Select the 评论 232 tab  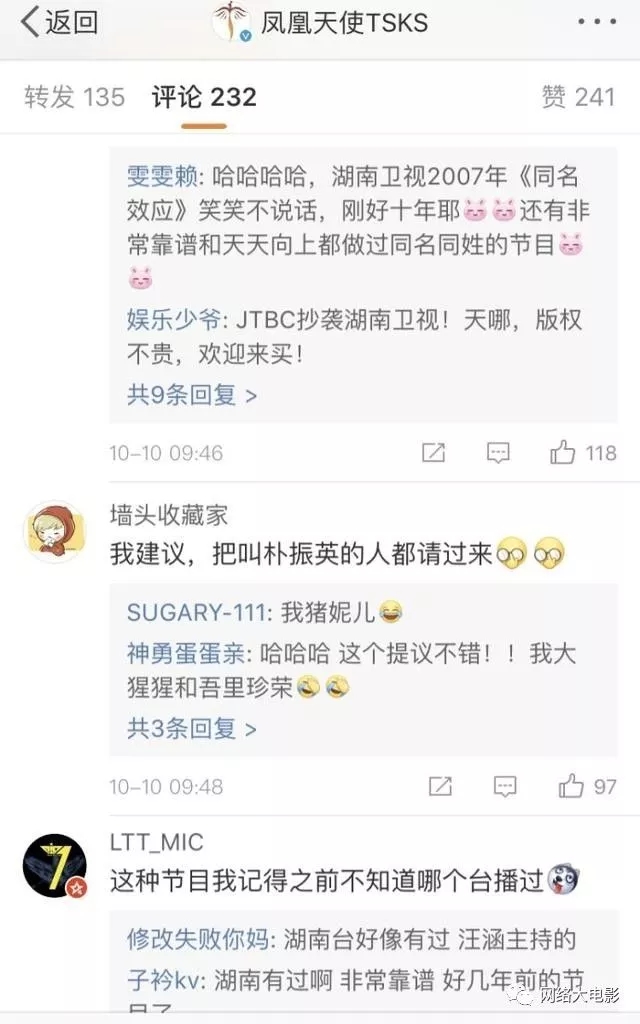pos(204,97)
